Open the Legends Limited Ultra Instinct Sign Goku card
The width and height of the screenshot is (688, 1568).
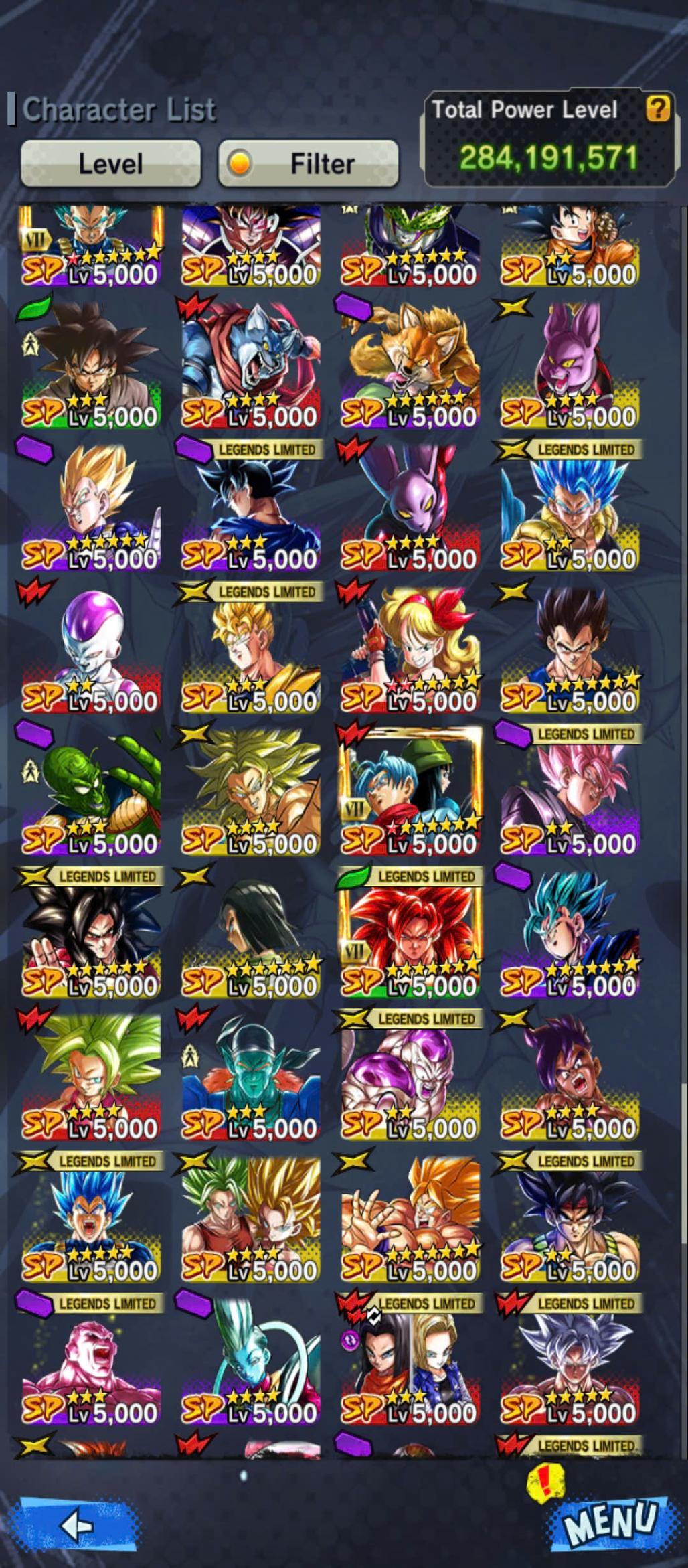[250, 509]
